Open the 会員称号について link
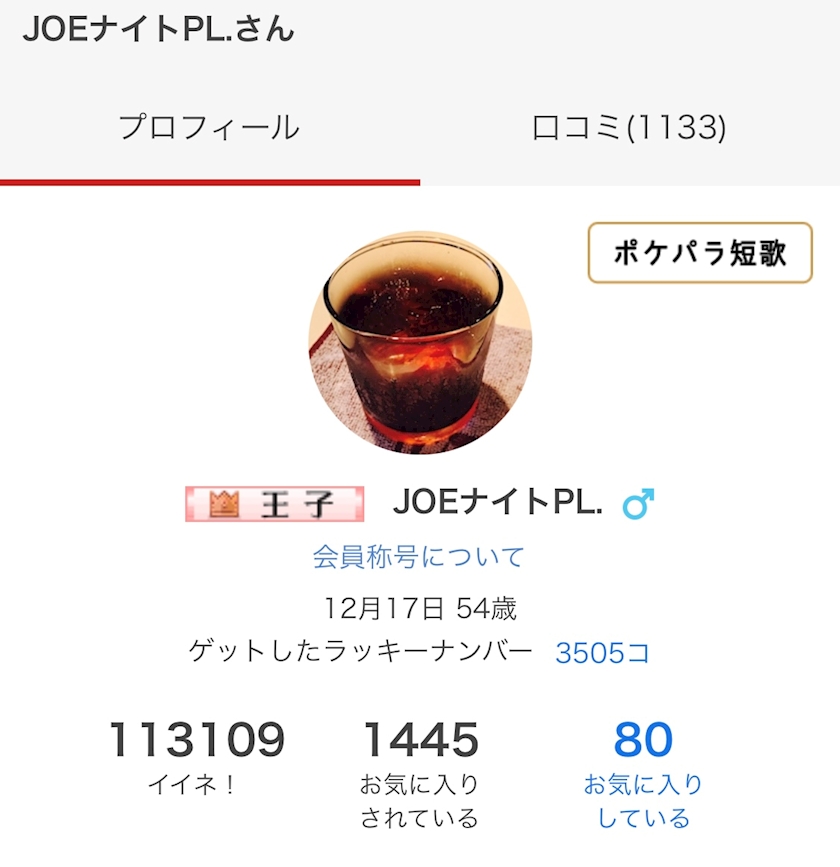 418,557
